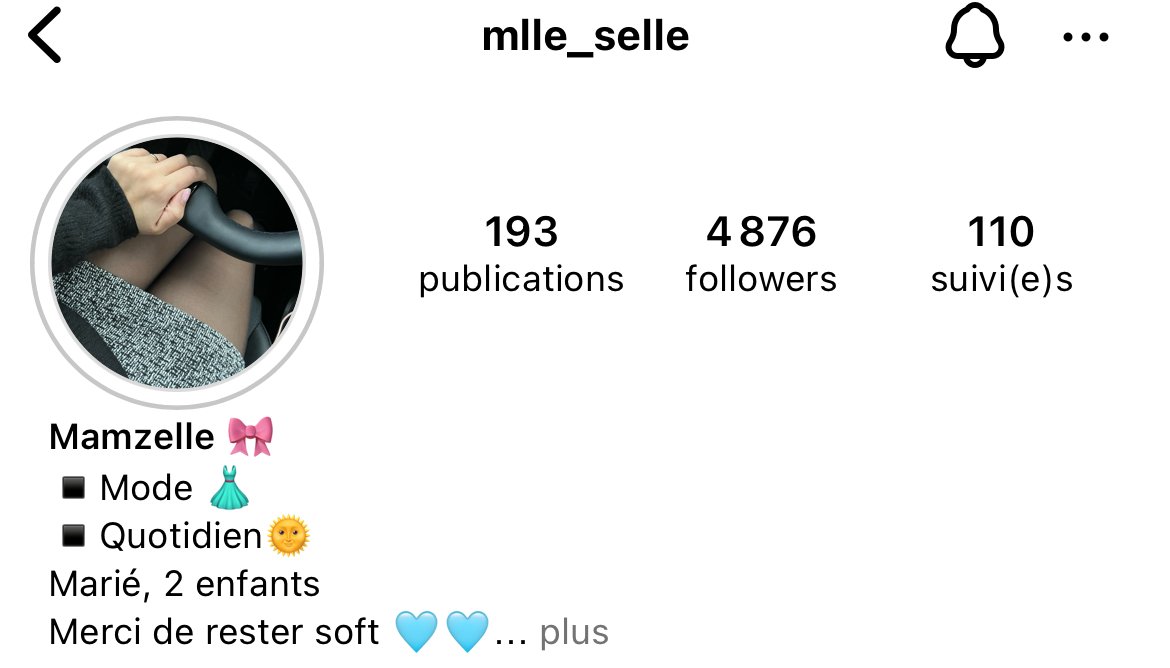
Task: View the 4 876 followers list
Action: 761,255
